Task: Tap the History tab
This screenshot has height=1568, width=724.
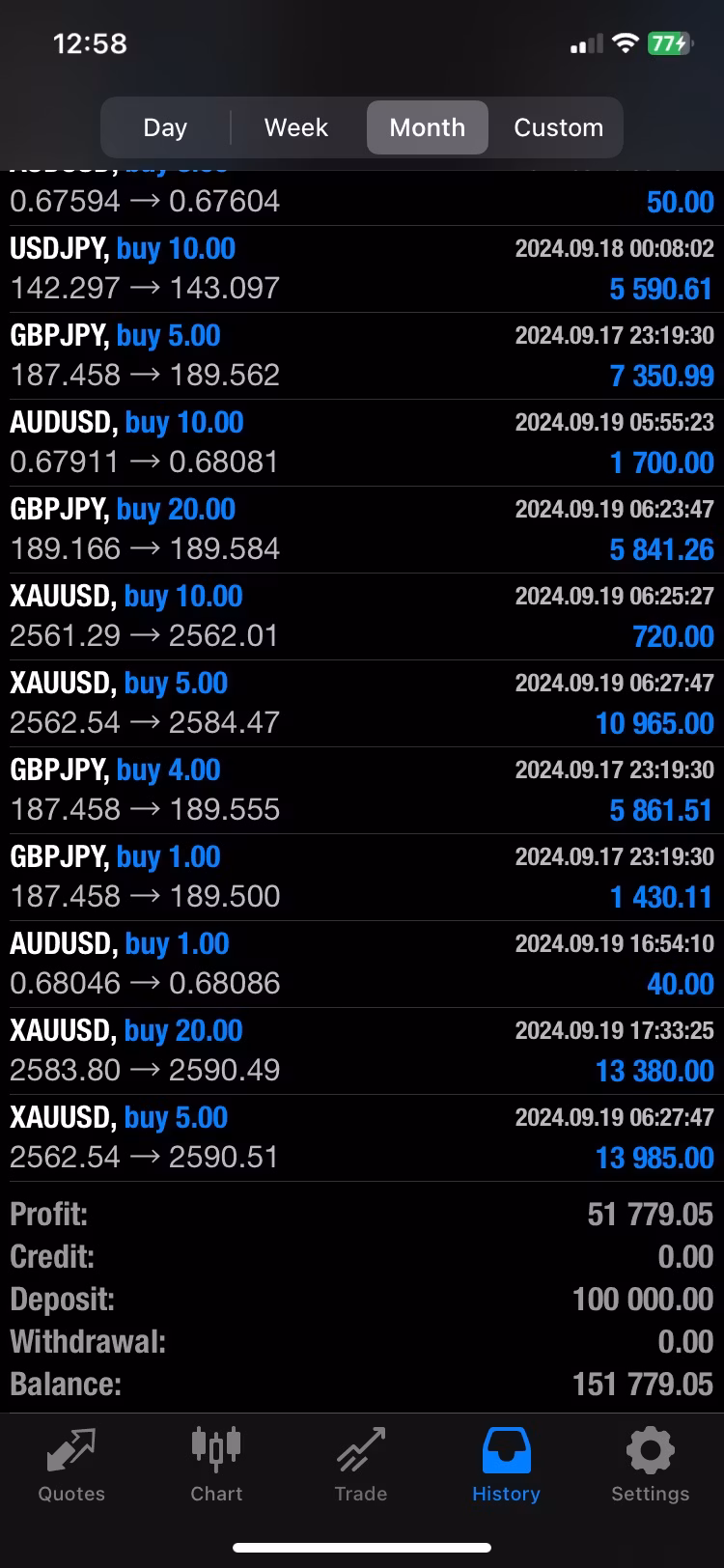Action: tap(506, 1466)
